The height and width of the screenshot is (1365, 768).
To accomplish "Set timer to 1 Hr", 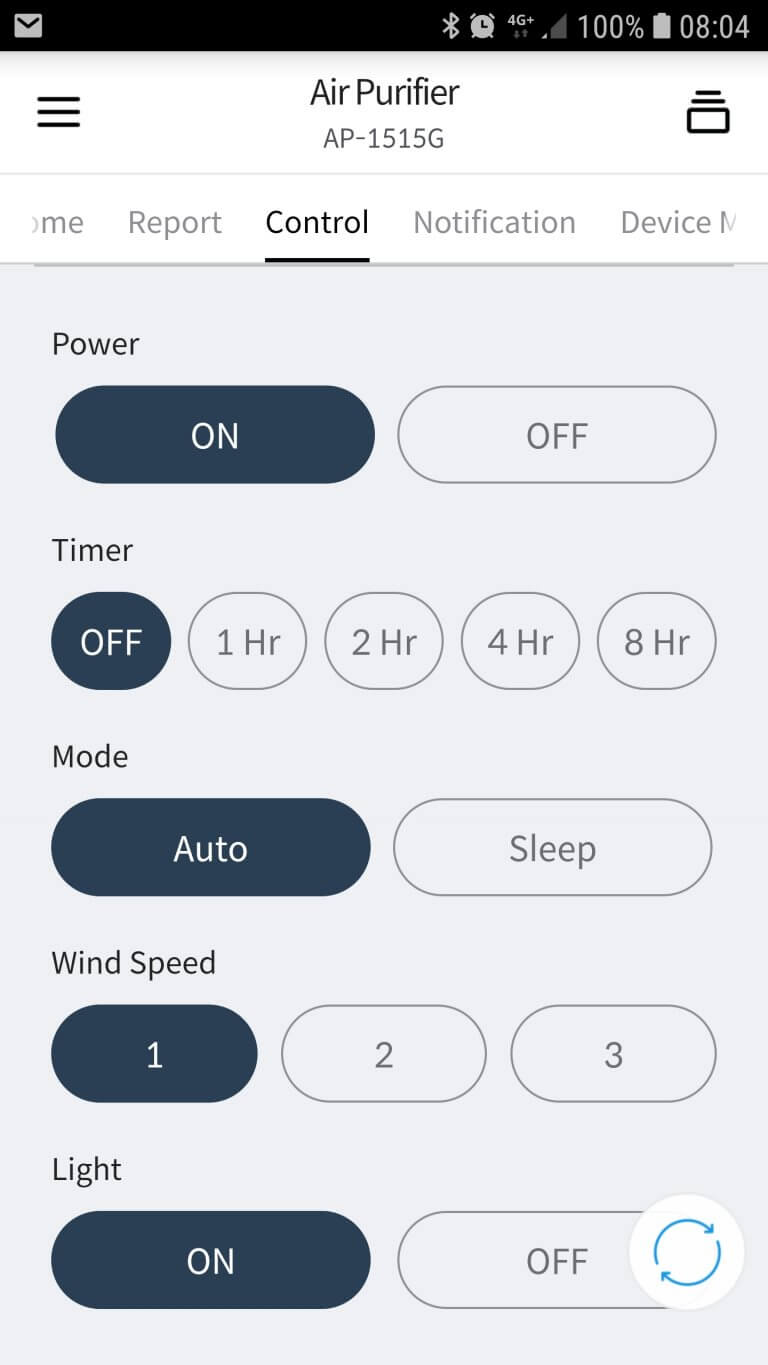I will coord(248,641).
